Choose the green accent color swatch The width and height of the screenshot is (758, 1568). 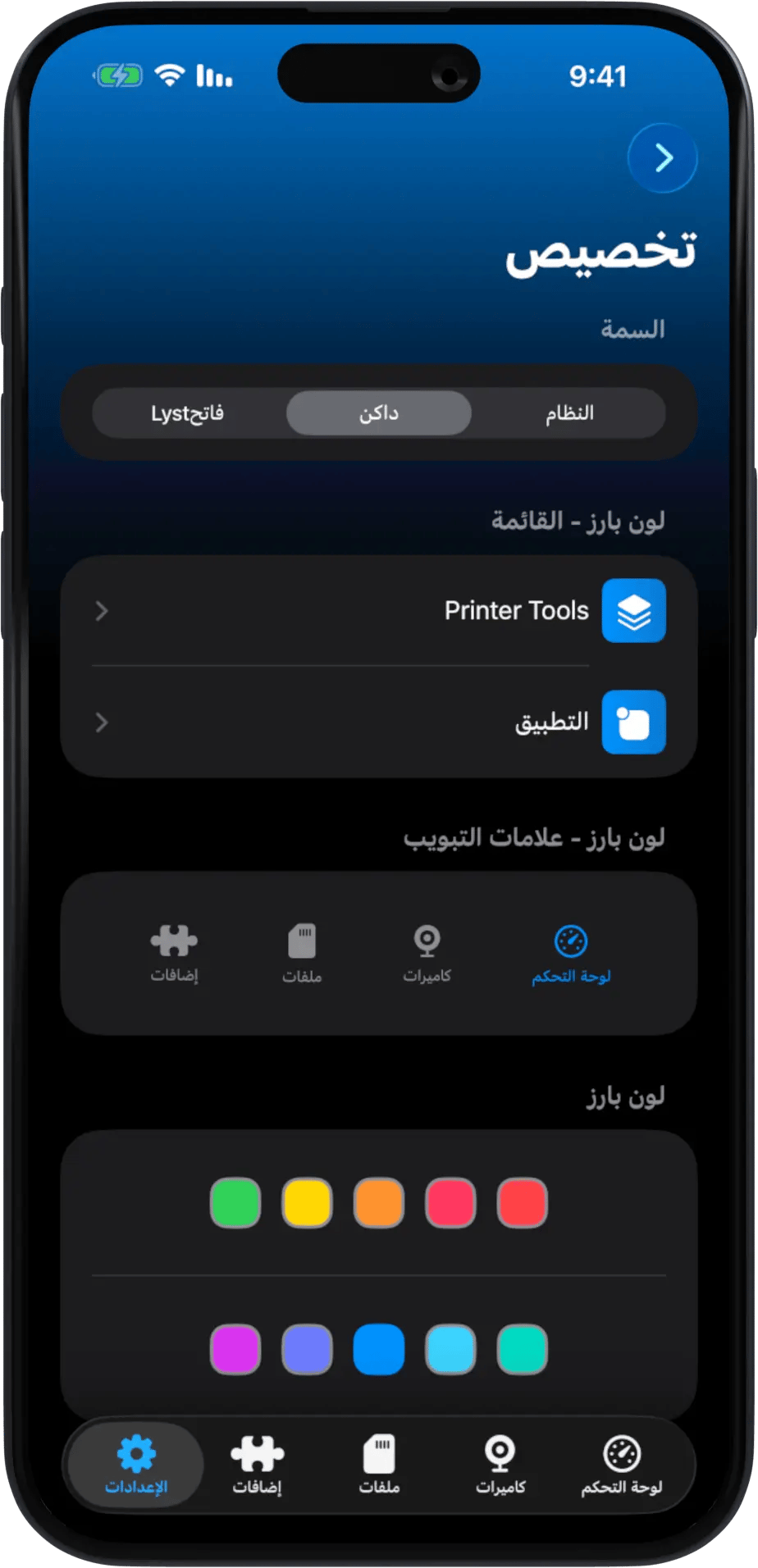pyautogui.click(x=235, y=1203)
